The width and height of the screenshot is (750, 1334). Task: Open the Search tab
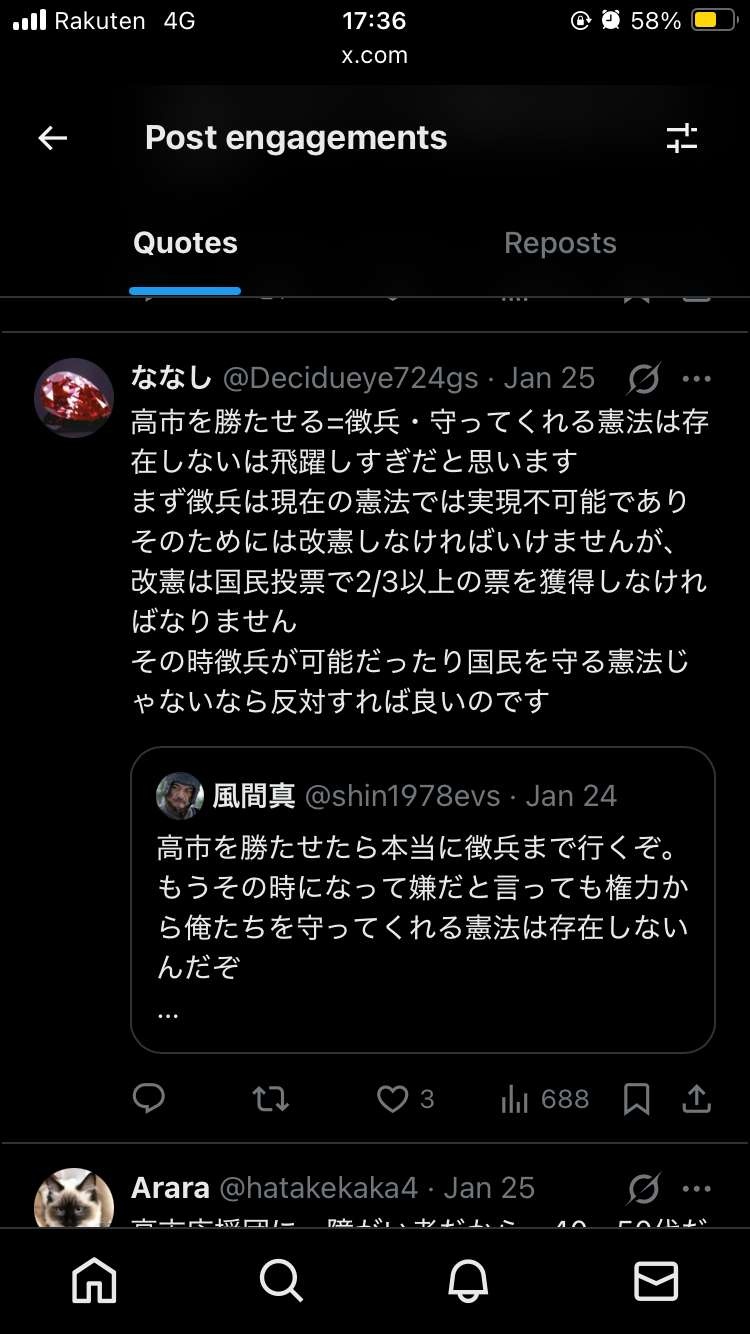[281, 1280]
